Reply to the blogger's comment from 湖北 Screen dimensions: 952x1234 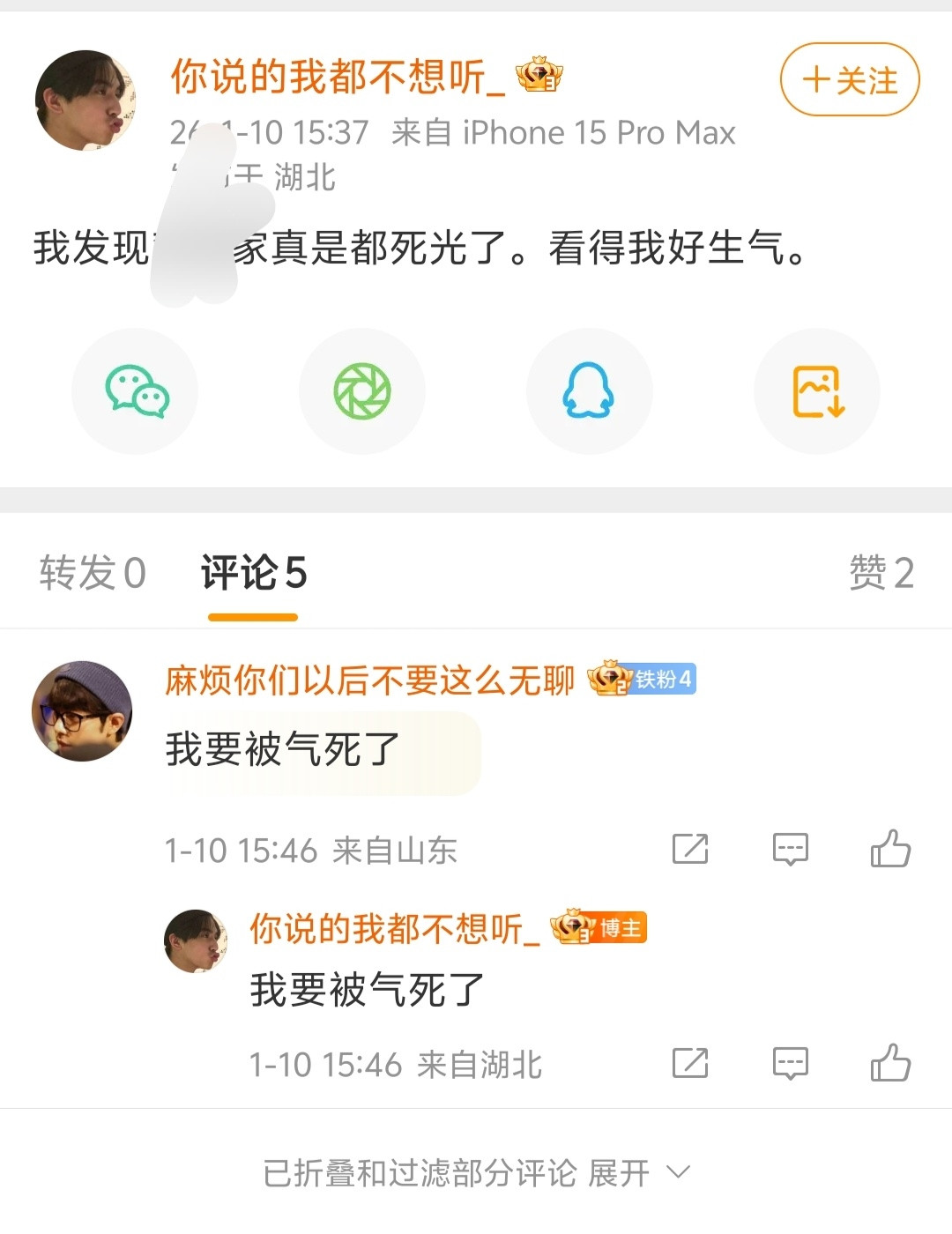pos(790,1063)
